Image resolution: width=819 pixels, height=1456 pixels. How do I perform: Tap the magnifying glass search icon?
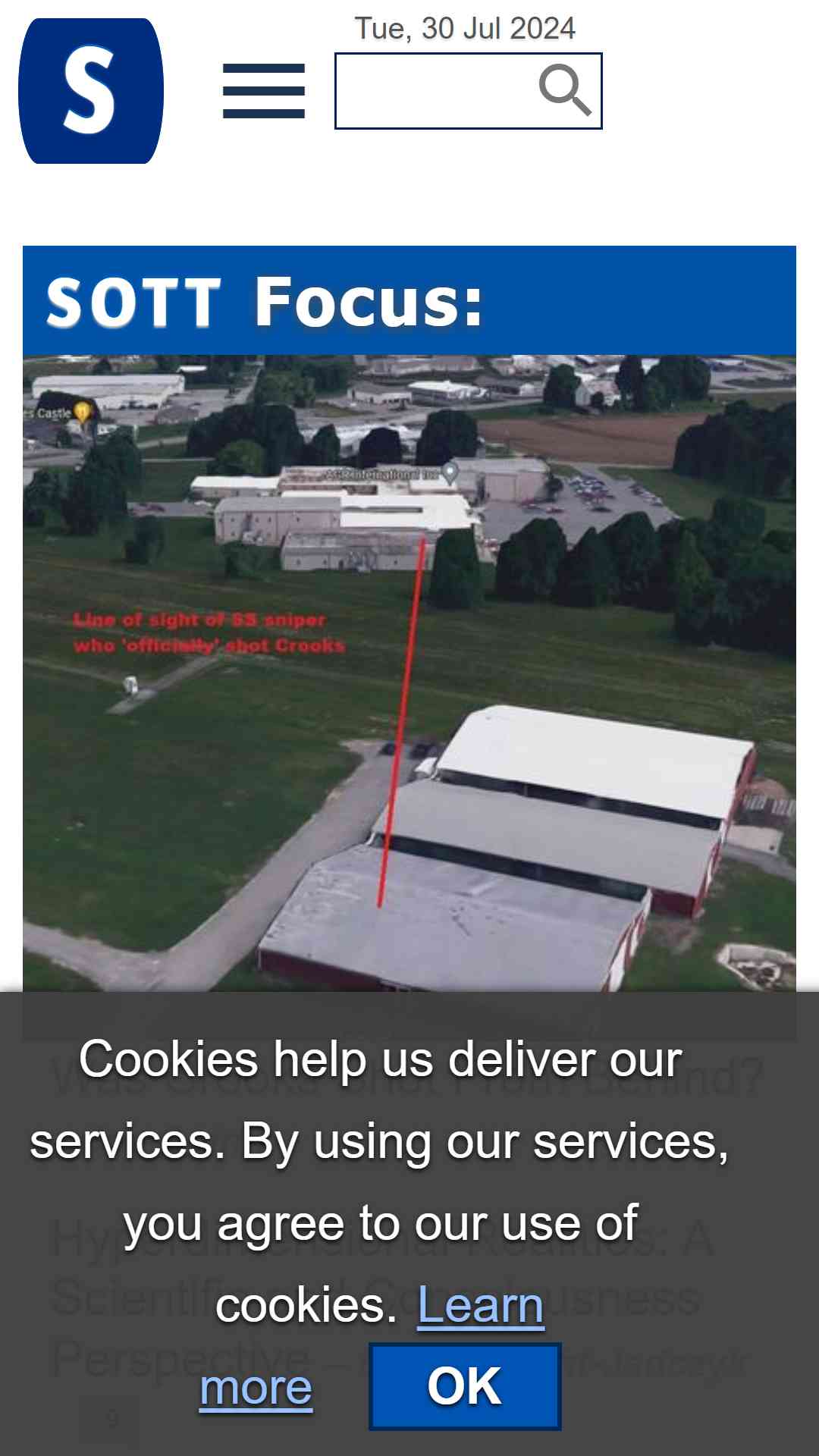pos(564,90)
